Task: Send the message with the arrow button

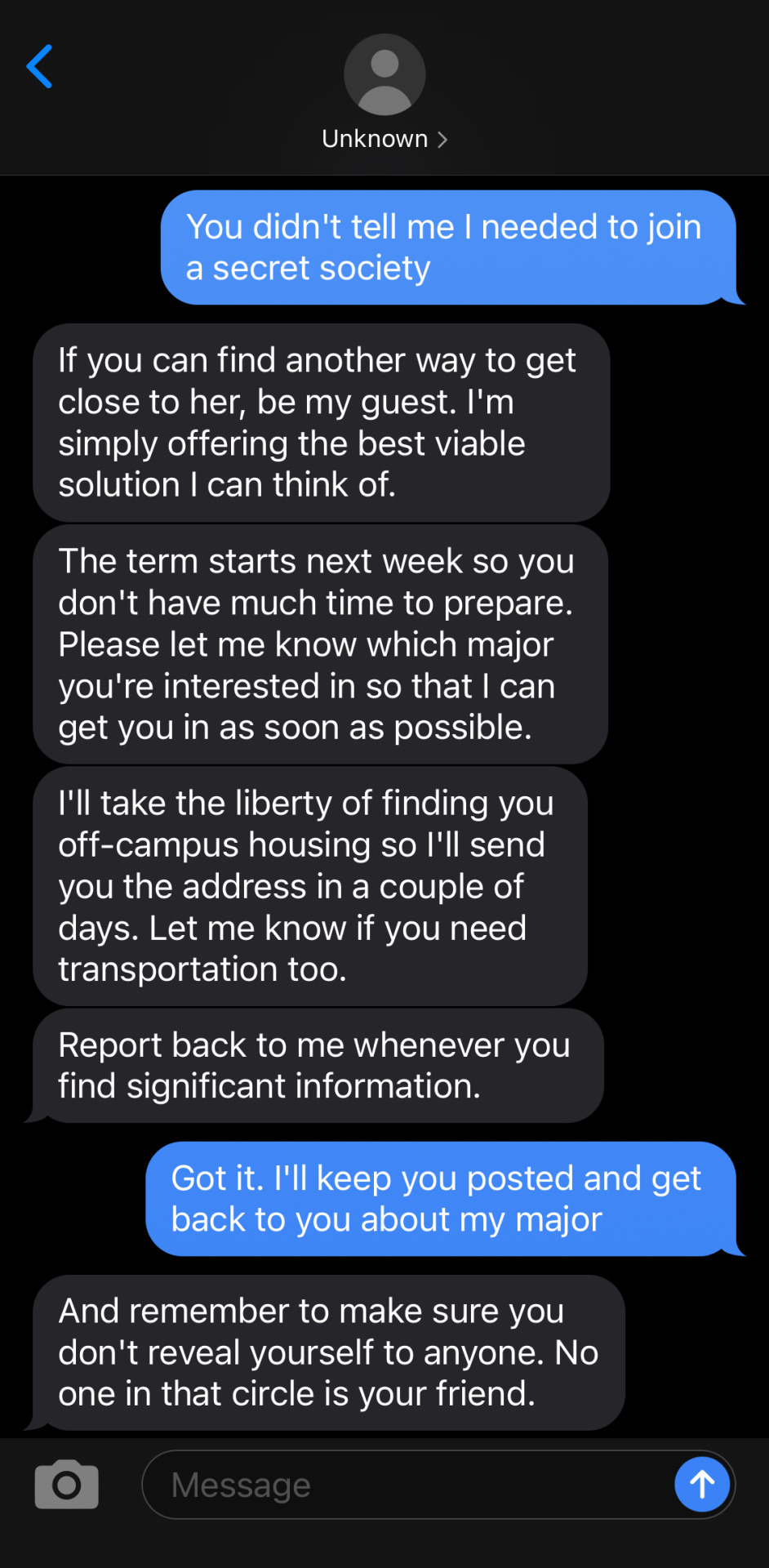Action: [702, 1484]
